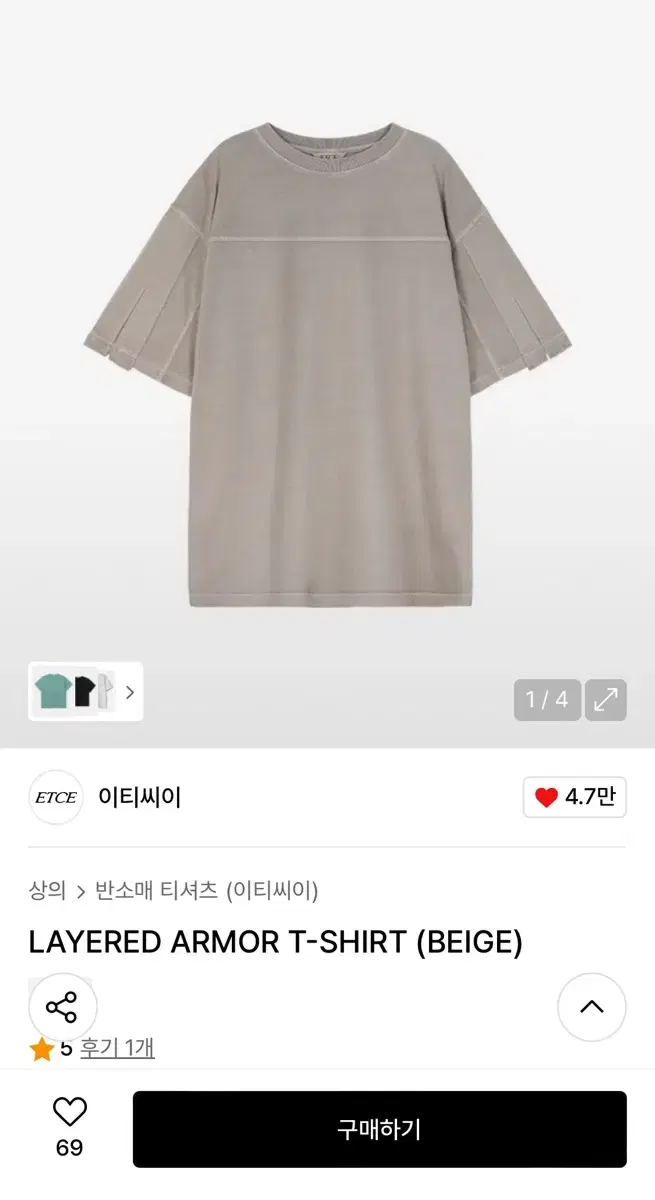Open the 상의 category breadcrumb
The height and width of the screenshot is (1200, 655).
click(47, 890)
